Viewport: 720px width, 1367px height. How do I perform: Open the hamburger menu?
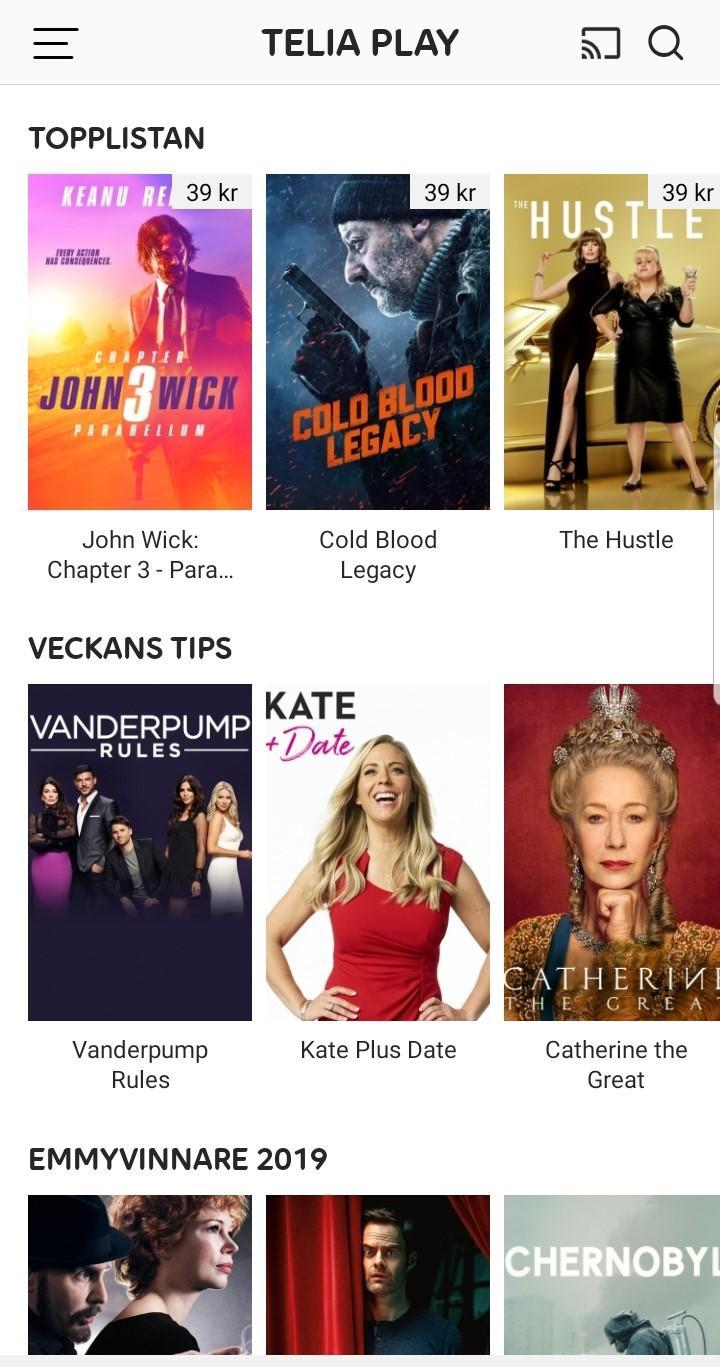point(55,43)
